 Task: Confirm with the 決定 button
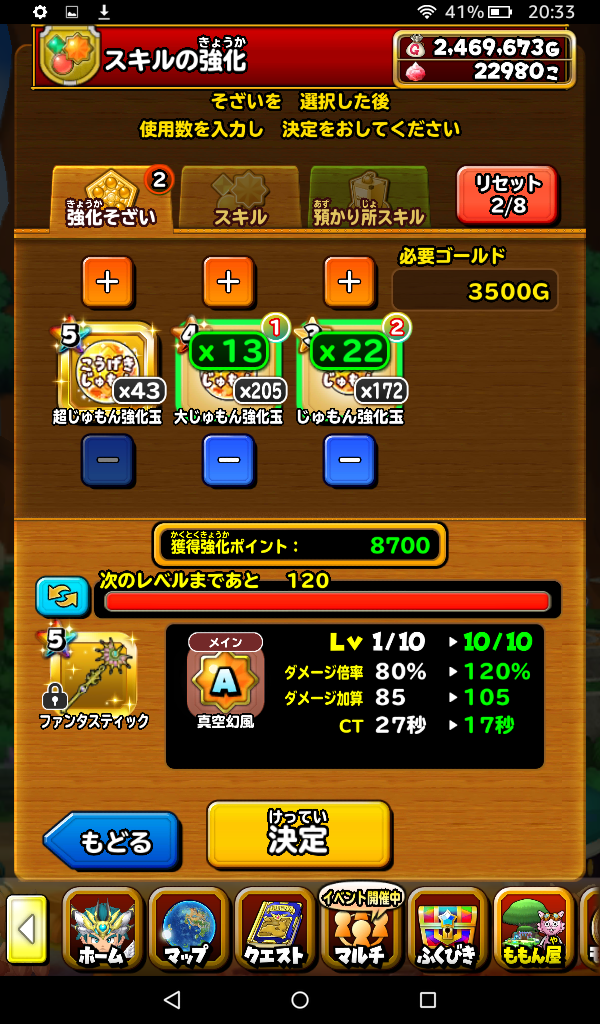click(298, 834)
